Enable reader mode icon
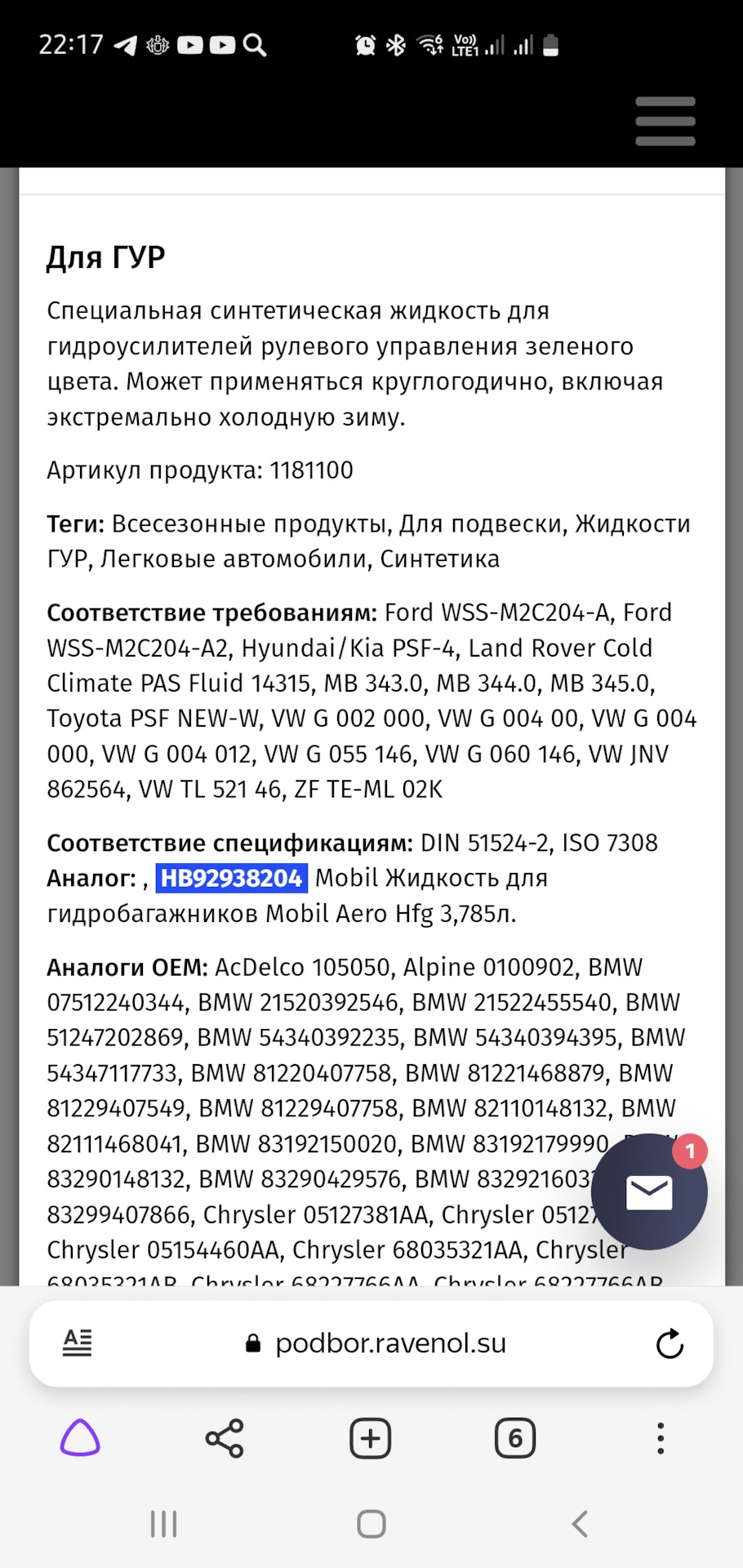 (x=78, y=1343)
